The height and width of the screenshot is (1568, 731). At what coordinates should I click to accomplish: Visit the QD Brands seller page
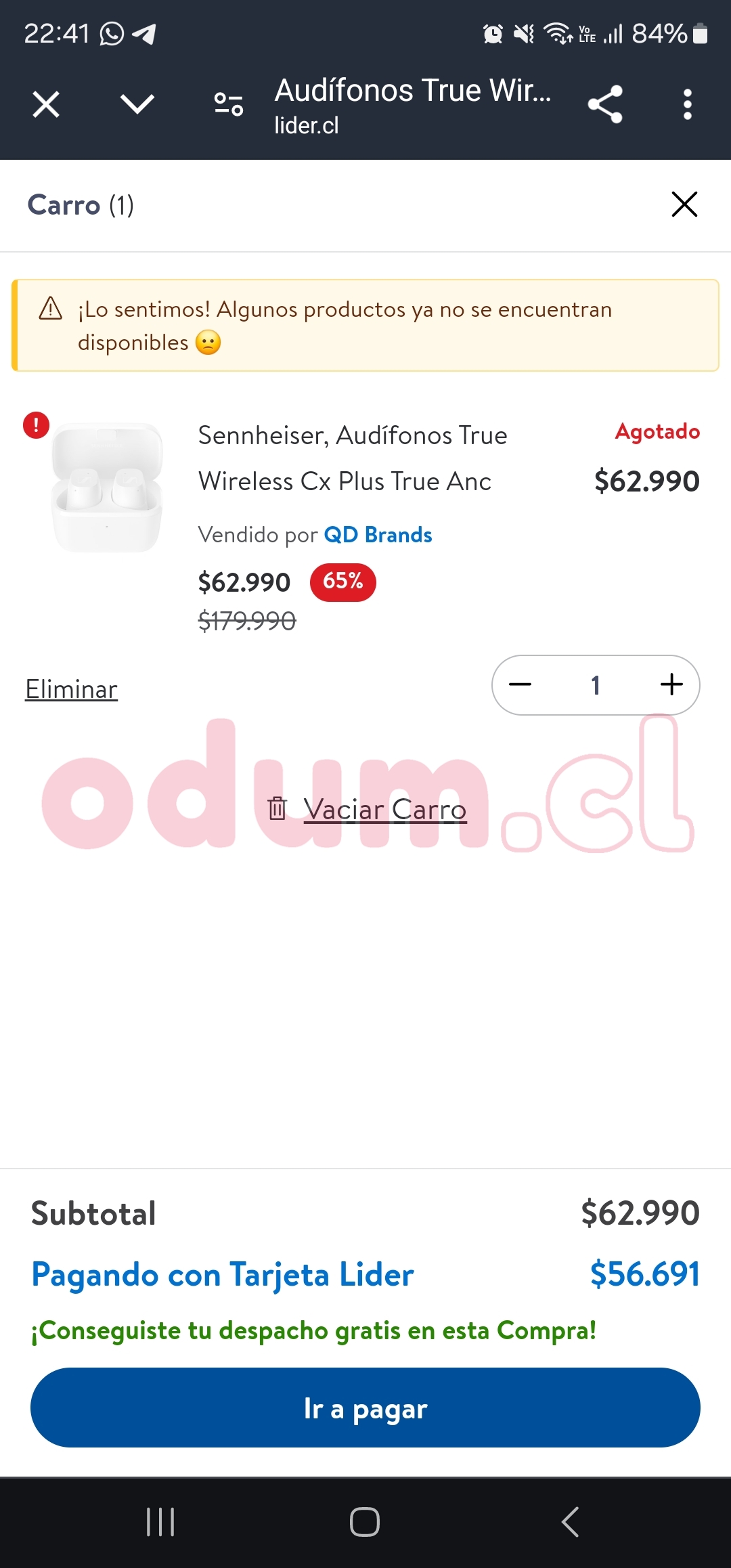pos(378,535)
